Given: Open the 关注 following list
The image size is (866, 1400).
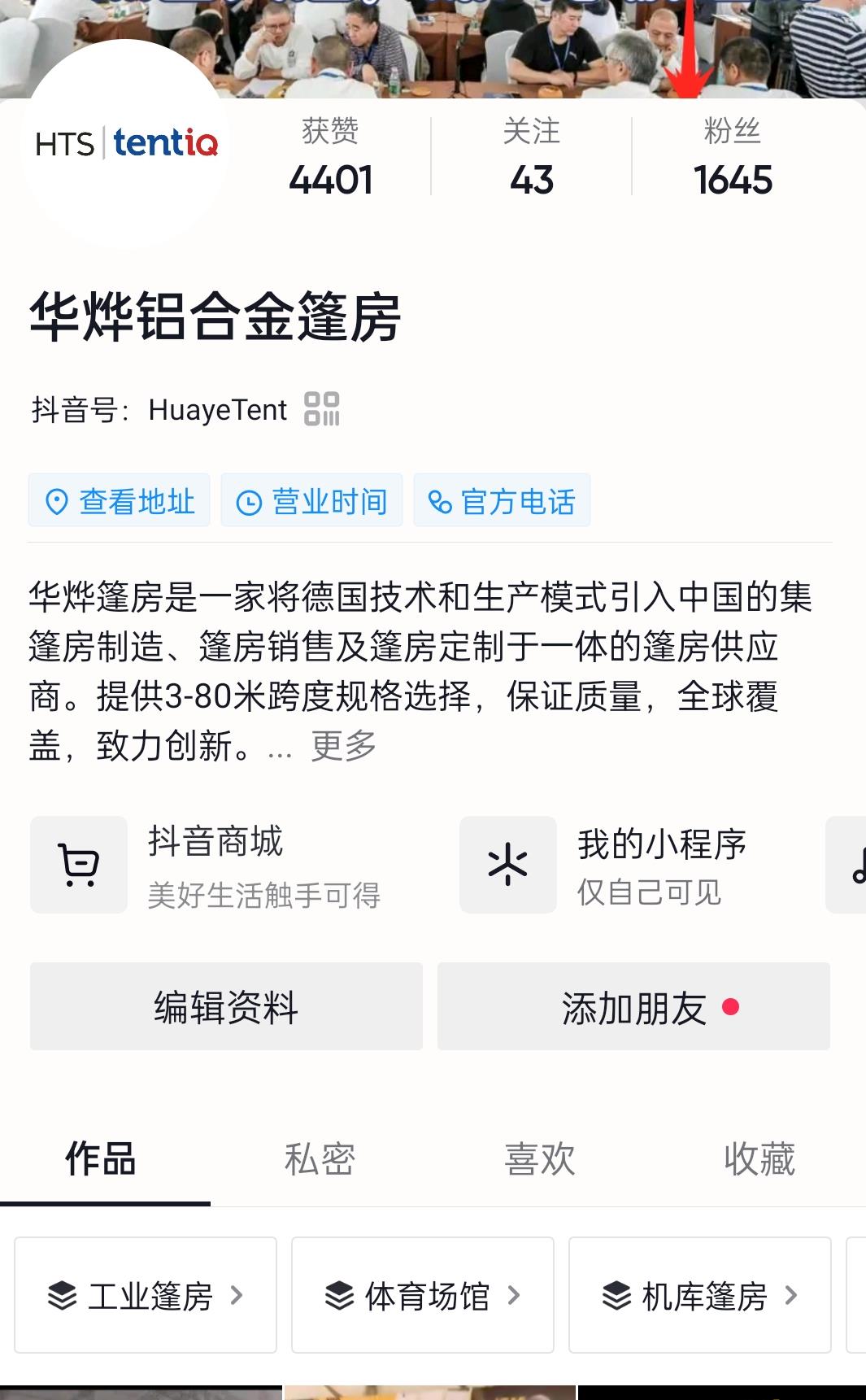Looking at the screenshot, I should (532, 158).
